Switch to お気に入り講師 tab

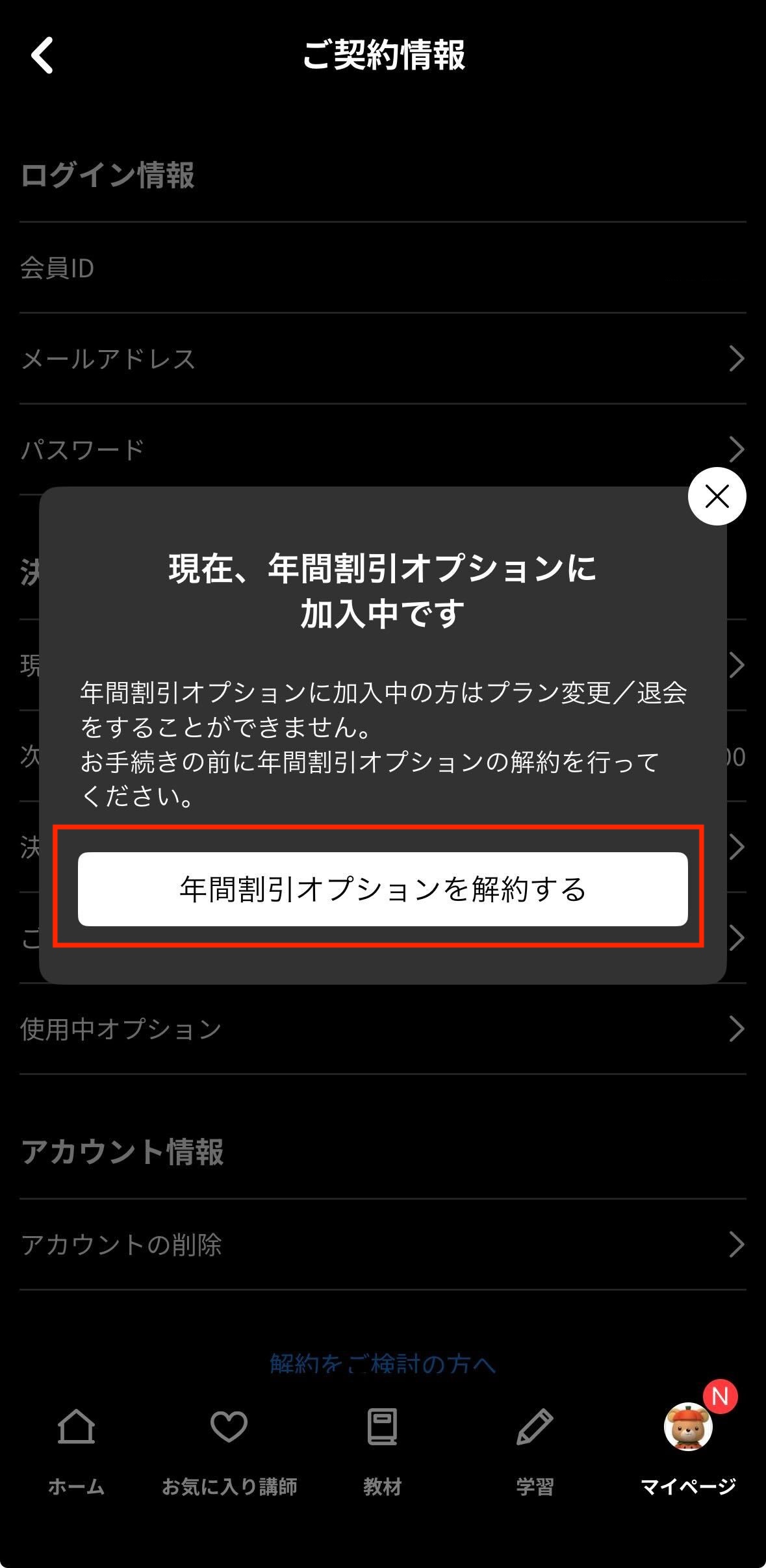point(229,1448)
